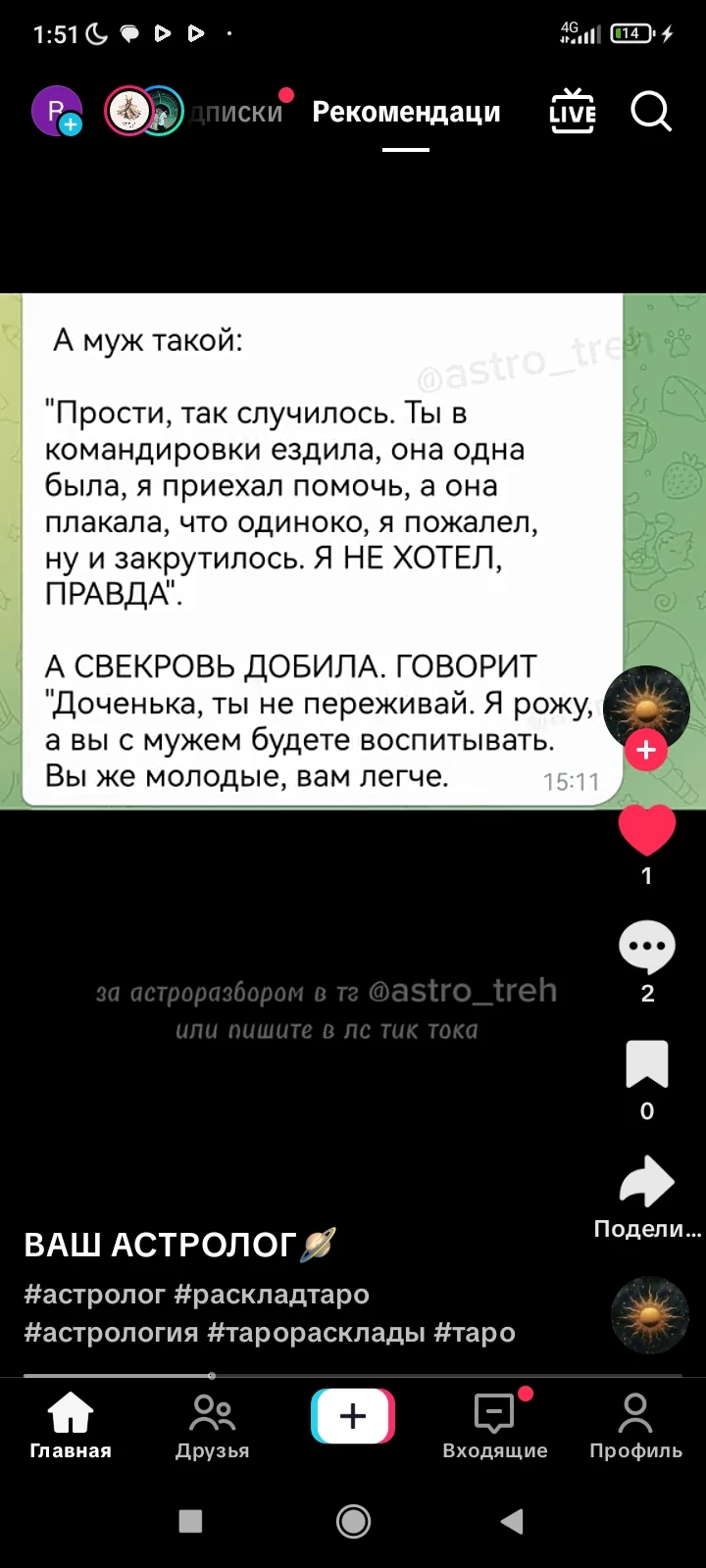
Task: Follow the author via red plus badge
Action: click(646, 751)
